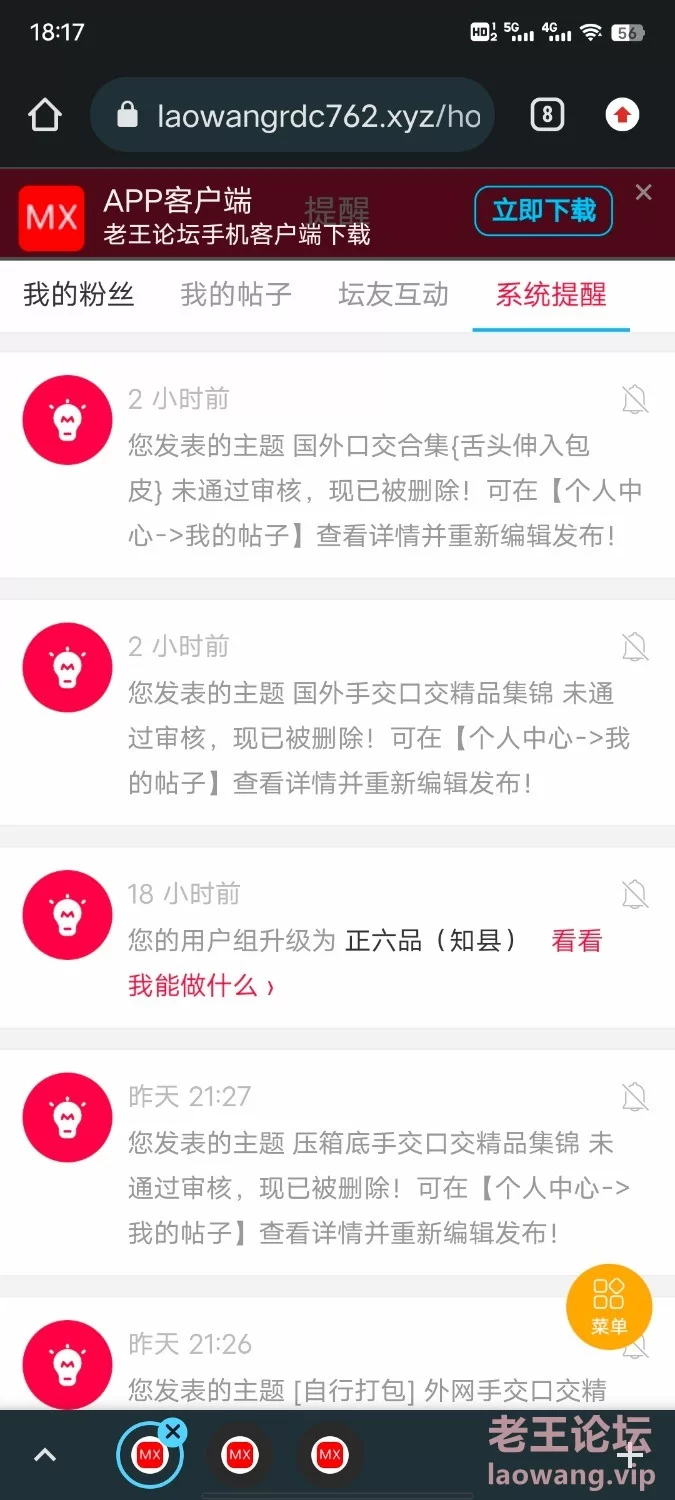Switch to the 坛友互动 tab
This screenshot has width=675, height=1500.
[x=394, y=294]
